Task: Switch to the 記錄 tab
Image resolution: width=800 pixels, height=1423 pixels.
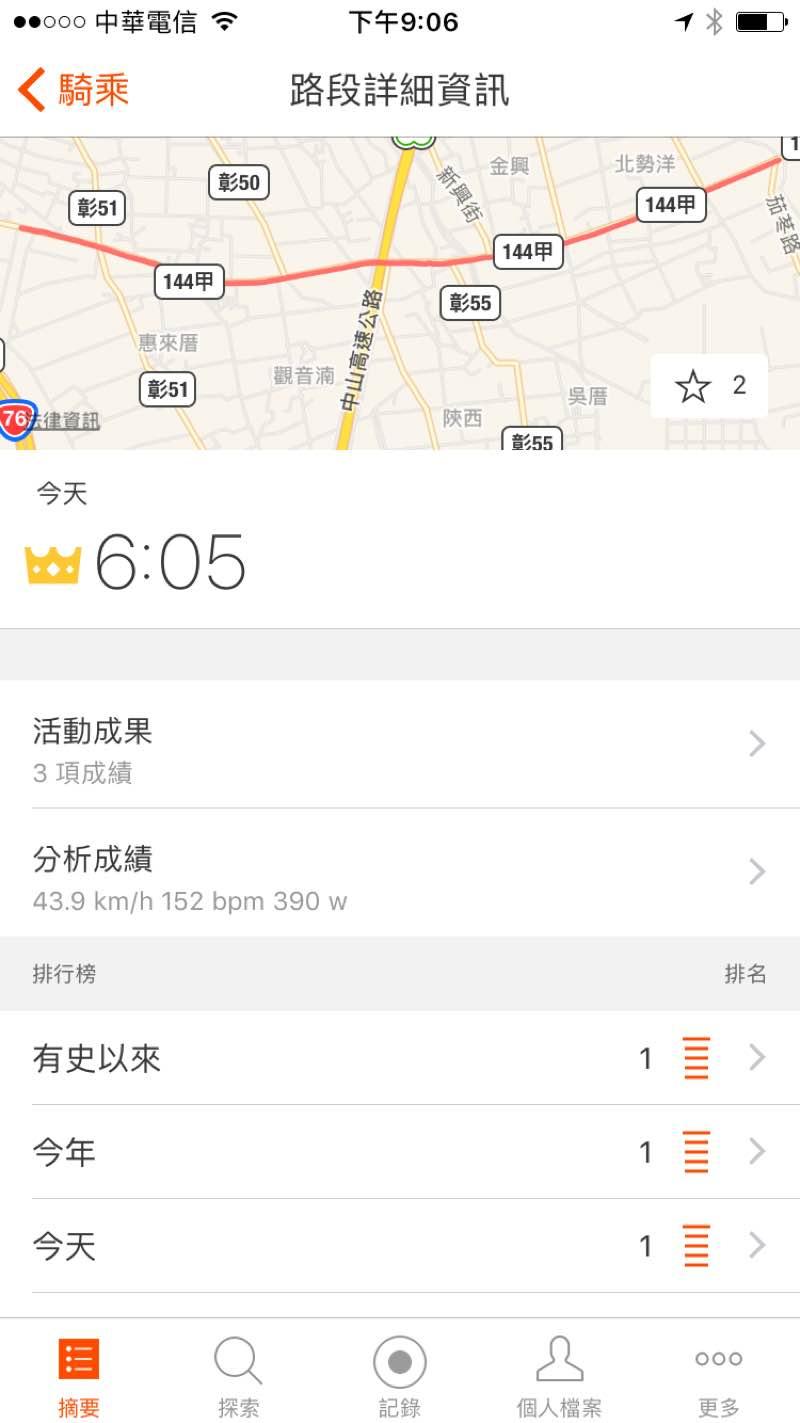Action: 399,1377
